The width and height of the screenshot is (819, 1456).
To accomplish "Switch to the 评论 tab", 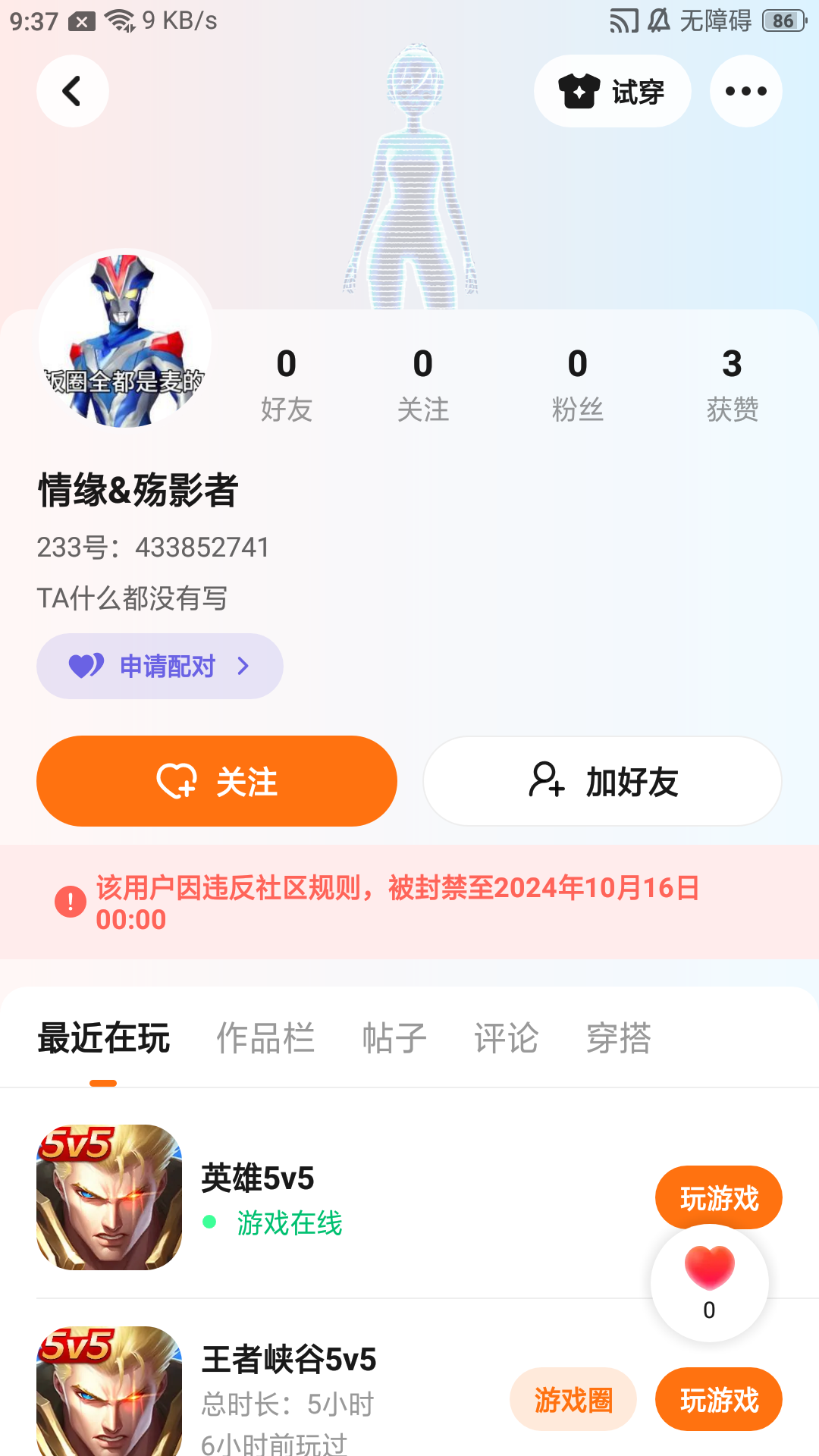I will [x=507, y=1038].
